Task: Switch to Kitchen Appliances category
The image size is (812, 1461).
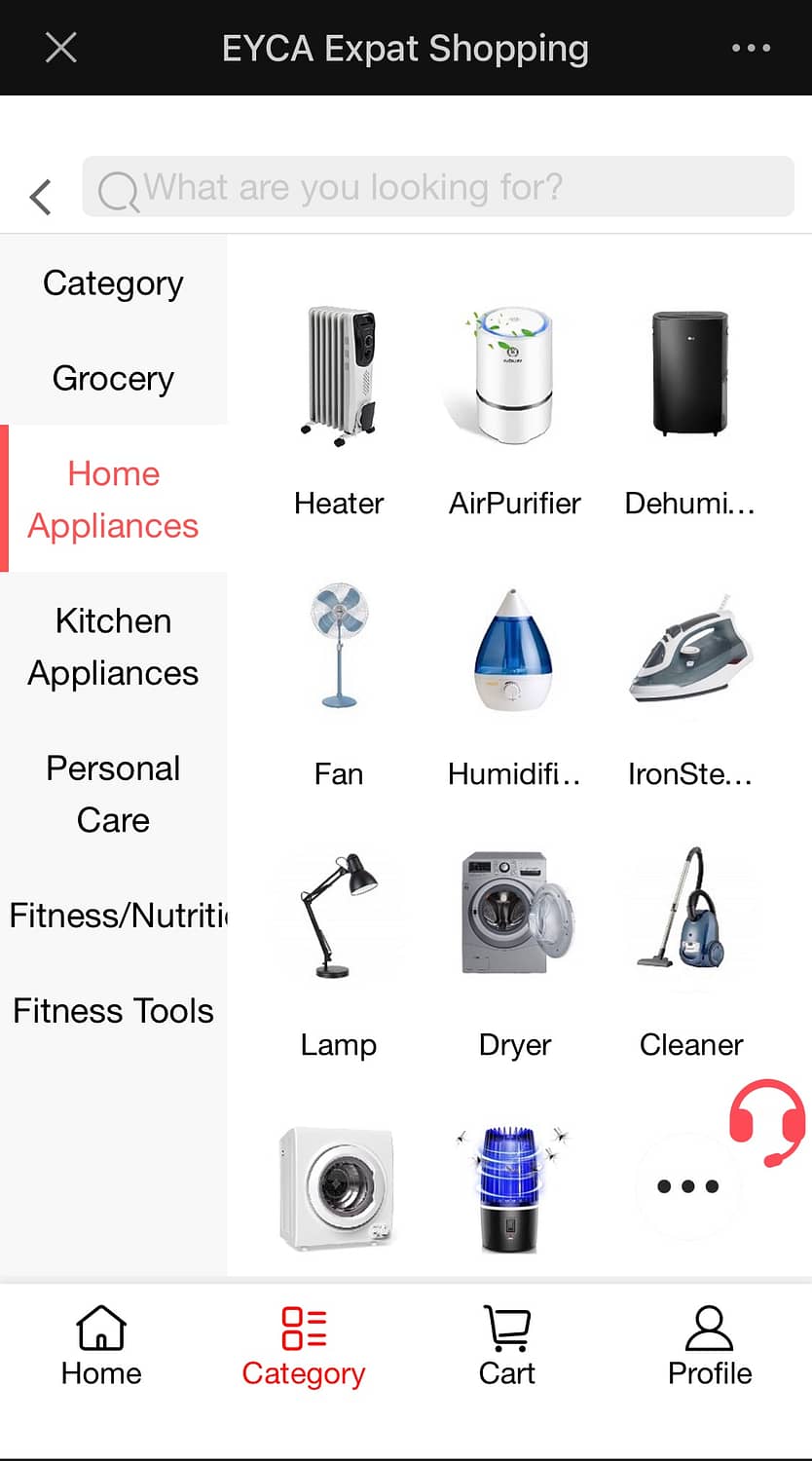Action: point(113,647)
